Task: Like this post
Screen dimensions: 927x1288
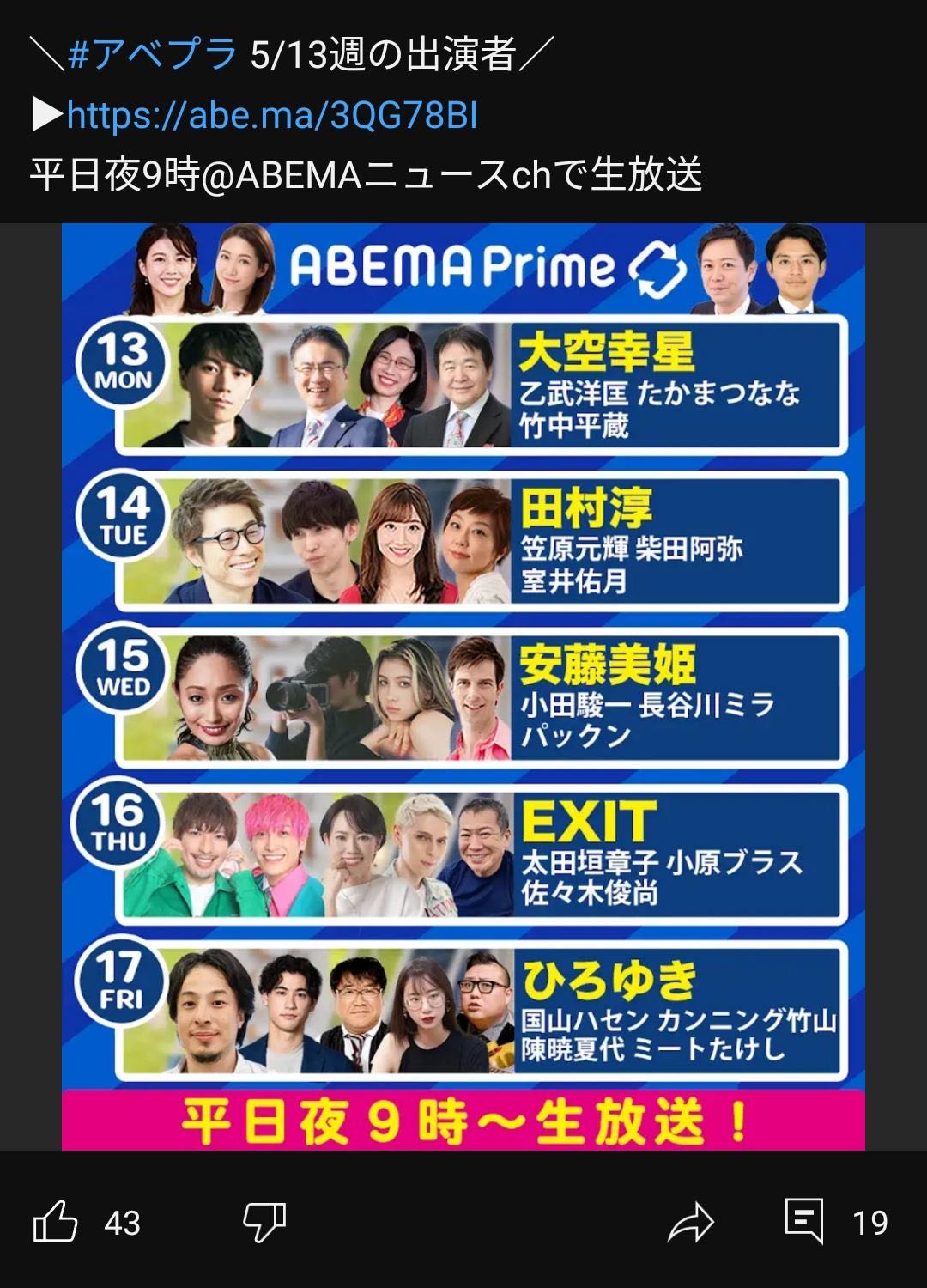Action: tap(56, 1222)
